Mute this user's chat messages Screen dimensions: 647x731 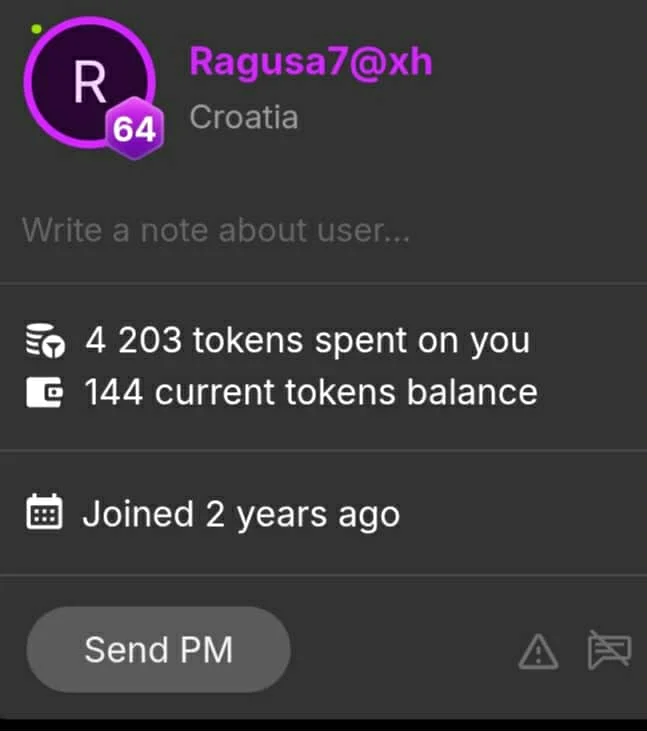(x=609, y=651)
